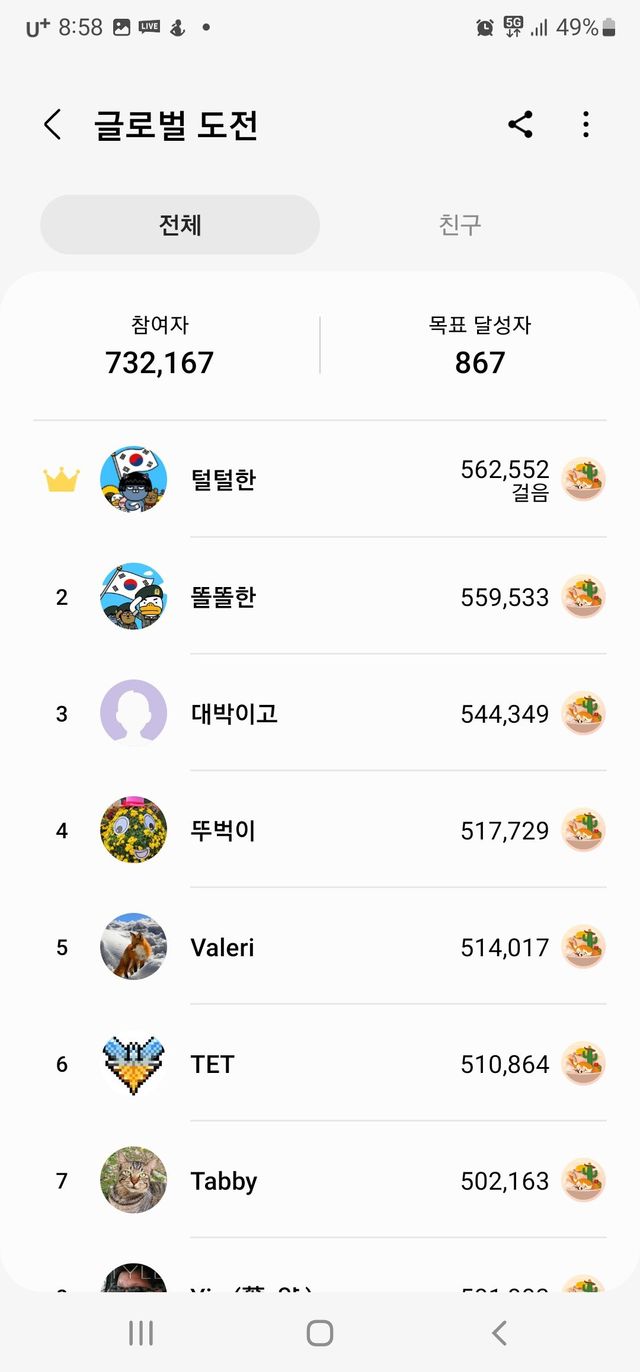
Task: Select the 전체 tab
Action: click(180, 224)
